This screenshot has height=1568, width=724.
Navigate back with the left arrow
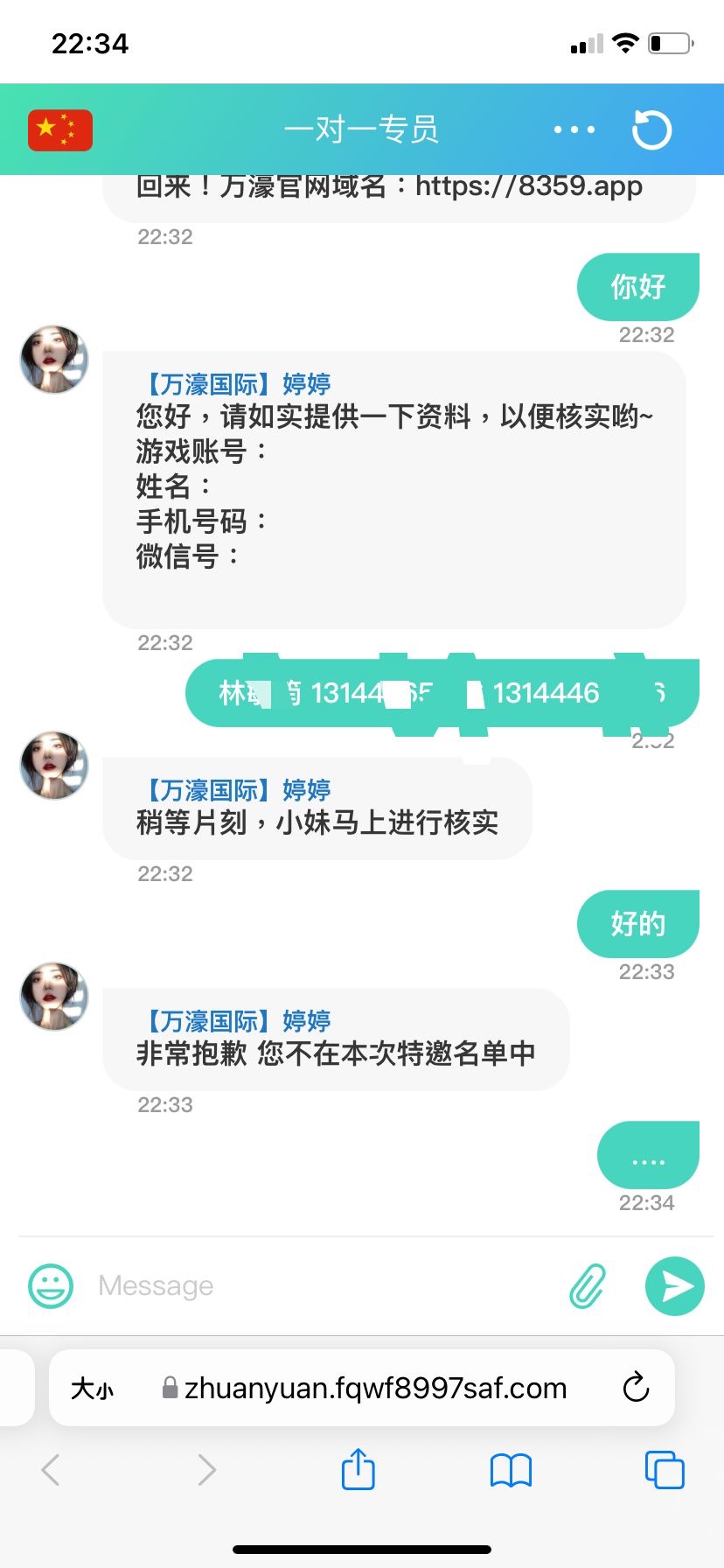(51, 1470)
